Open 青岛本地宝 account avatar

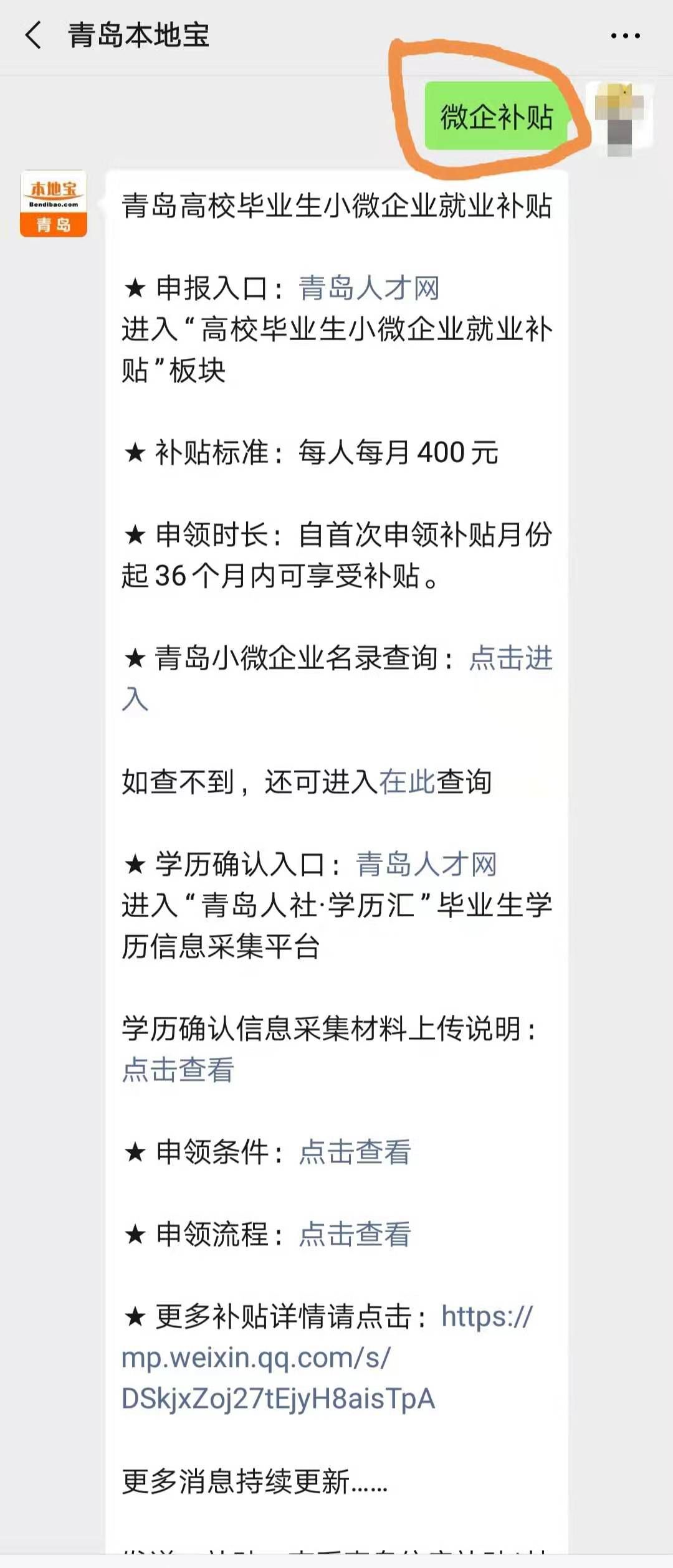[54, 204]
